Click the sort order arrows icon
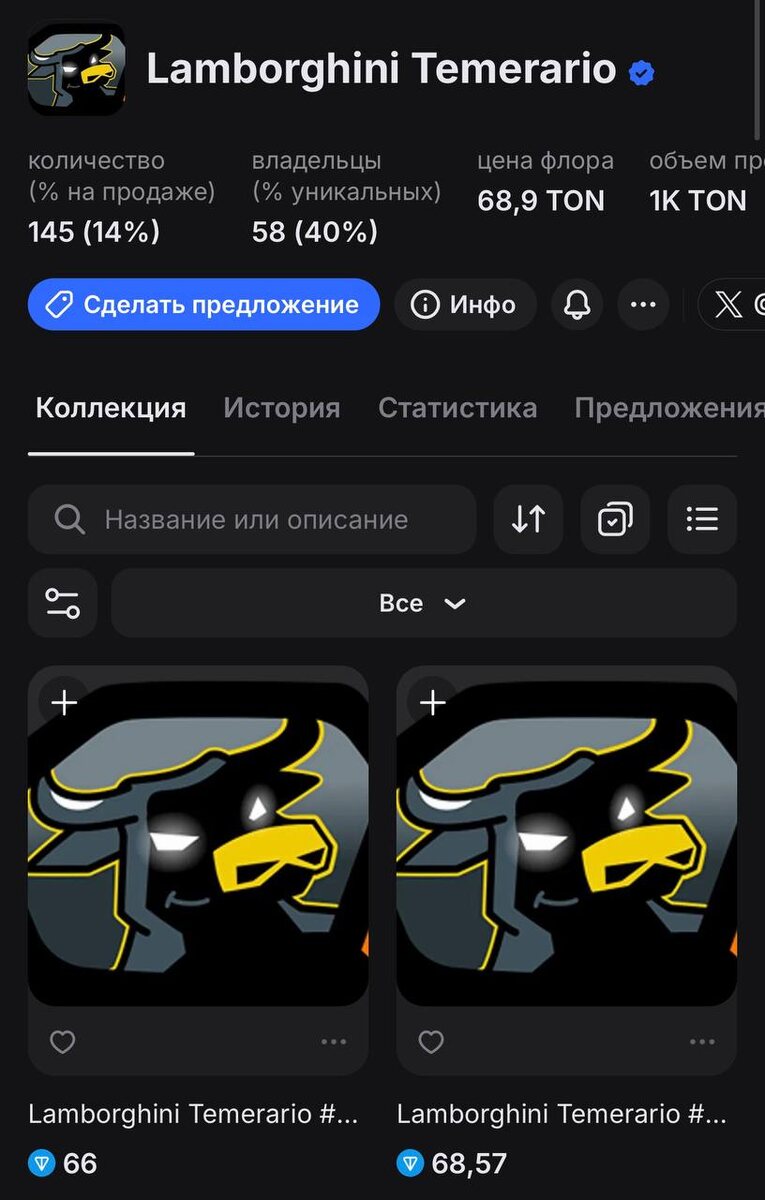The width and height of the screenshot is (765, 1200). [x=528, y=519]
